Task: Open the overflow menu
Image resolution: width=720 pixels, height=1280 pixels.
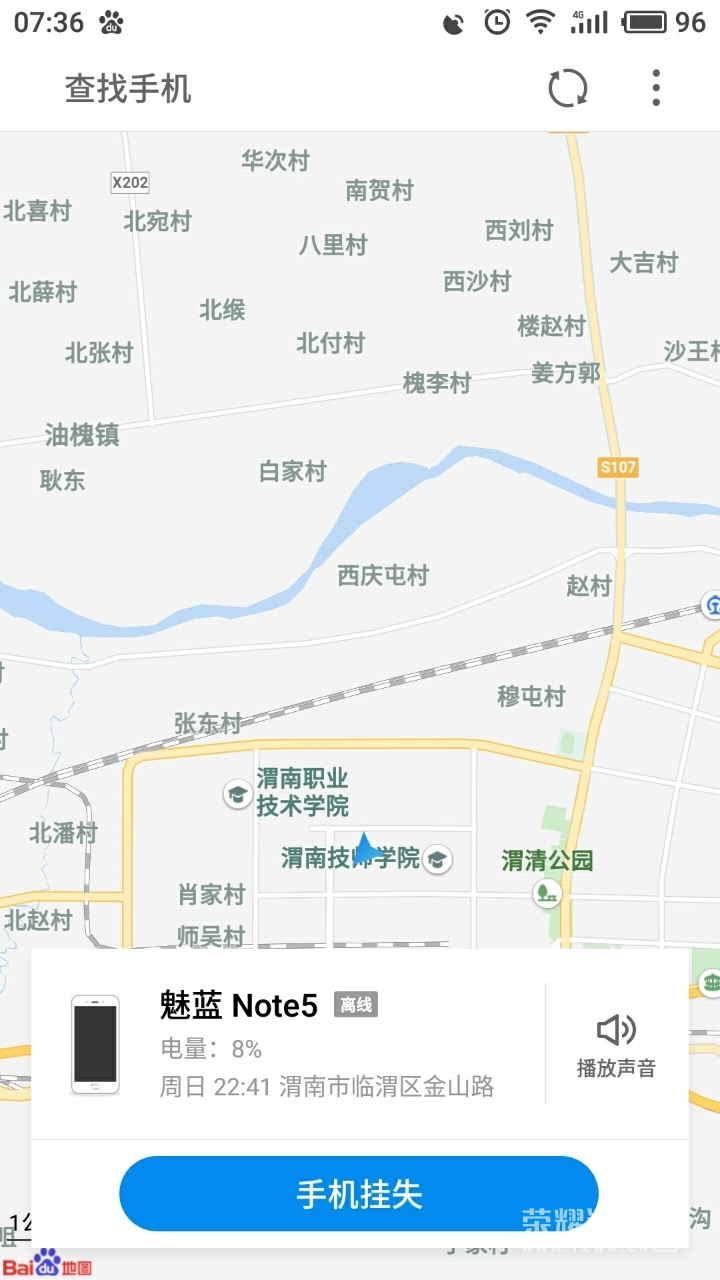Action: tap(656, 88)
